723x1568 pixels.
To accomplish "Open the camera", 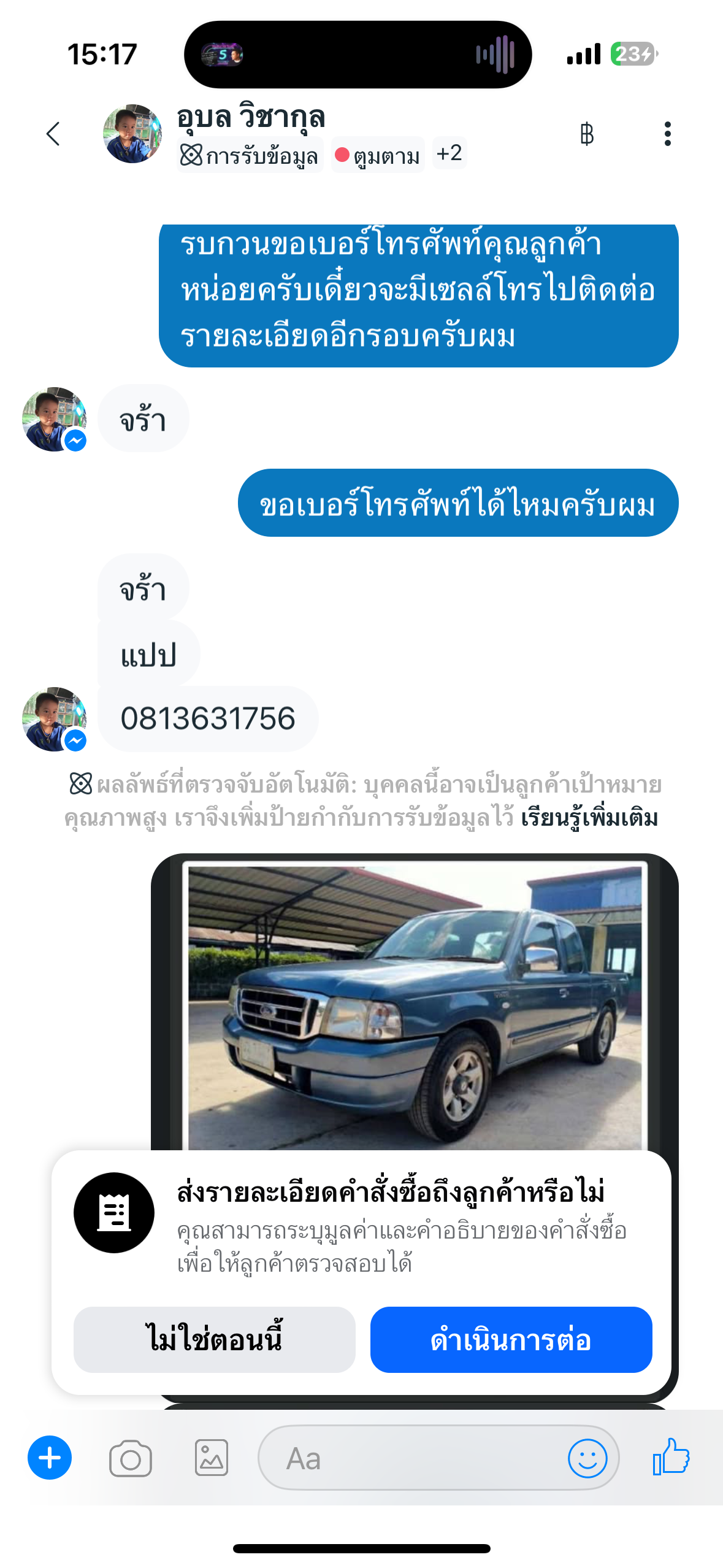I will click(130, 1458).
